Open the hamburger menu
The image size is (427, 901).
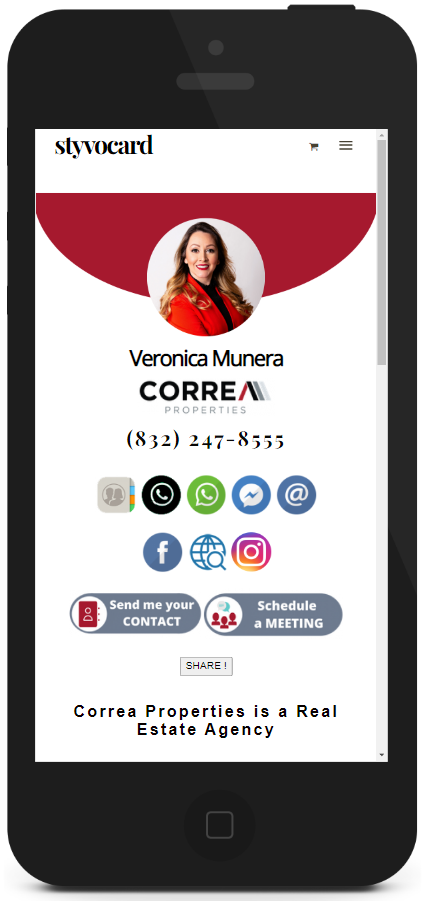345,145
